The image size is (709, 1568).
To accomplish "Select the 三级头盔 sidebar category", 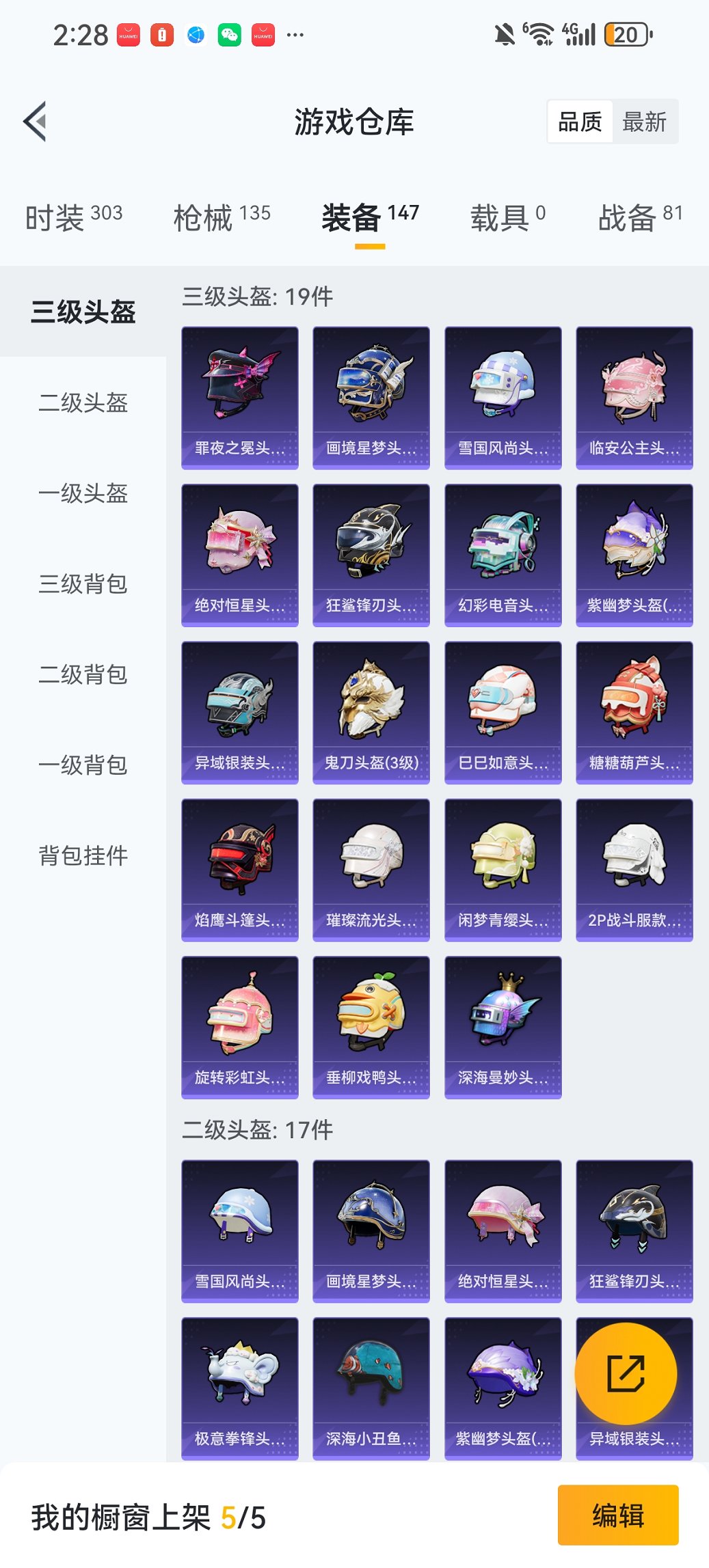I will [81, 311].
